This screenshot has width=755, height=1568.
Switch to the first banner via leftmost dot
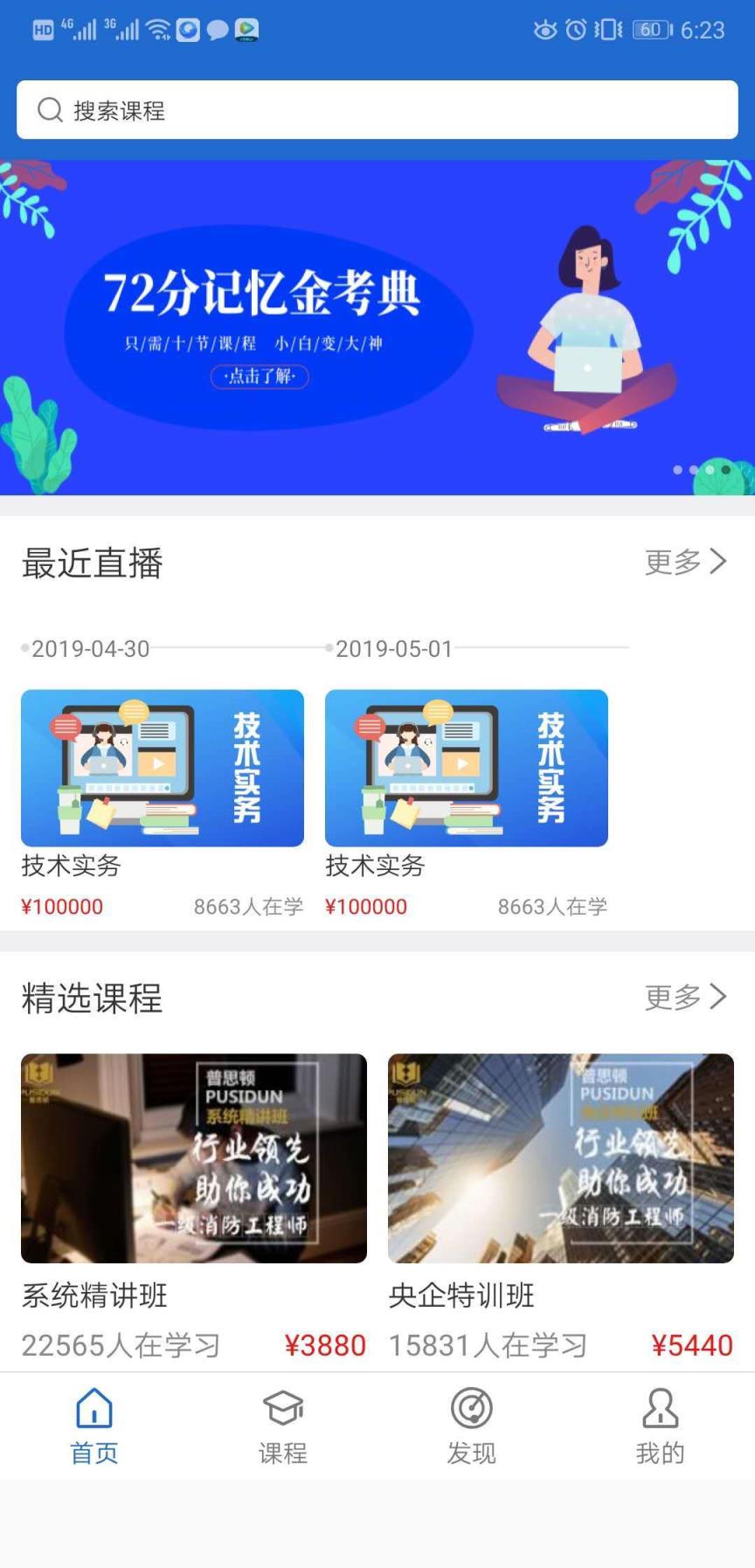tap(675, 470)
